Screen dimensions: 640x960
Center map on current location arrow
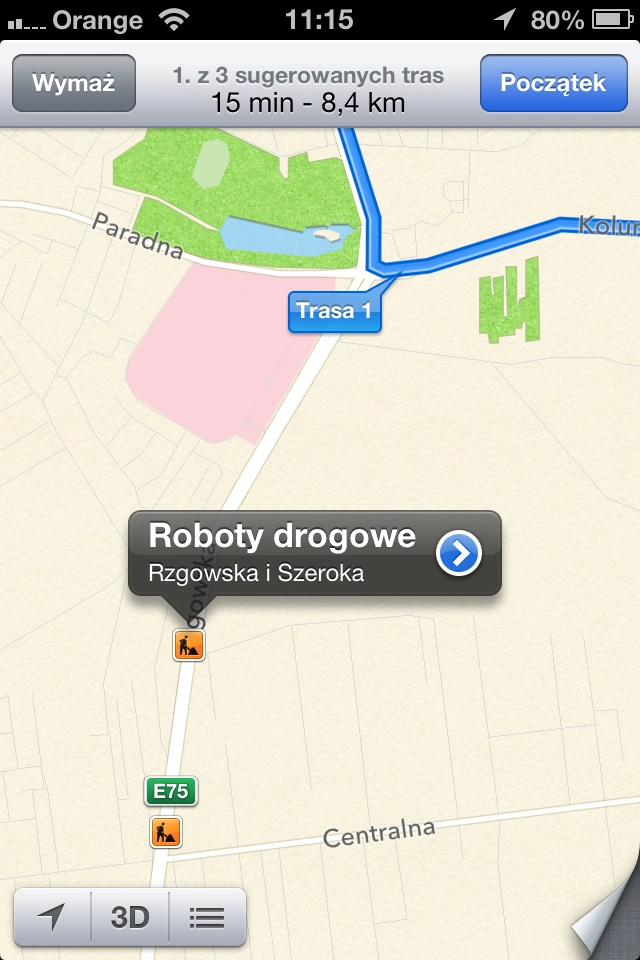coord(52,916)
